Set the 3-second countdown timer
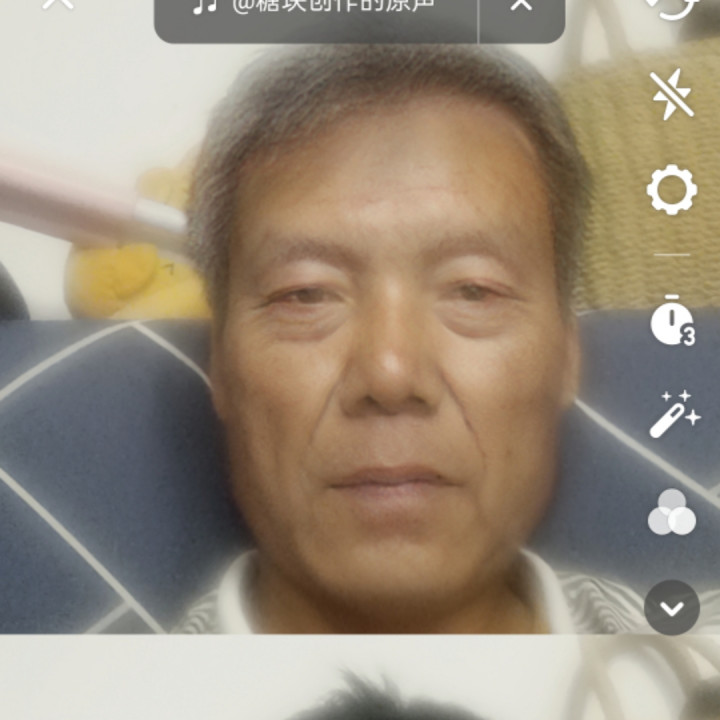Viewport: 720px width, 720px height. coord(672,322)
